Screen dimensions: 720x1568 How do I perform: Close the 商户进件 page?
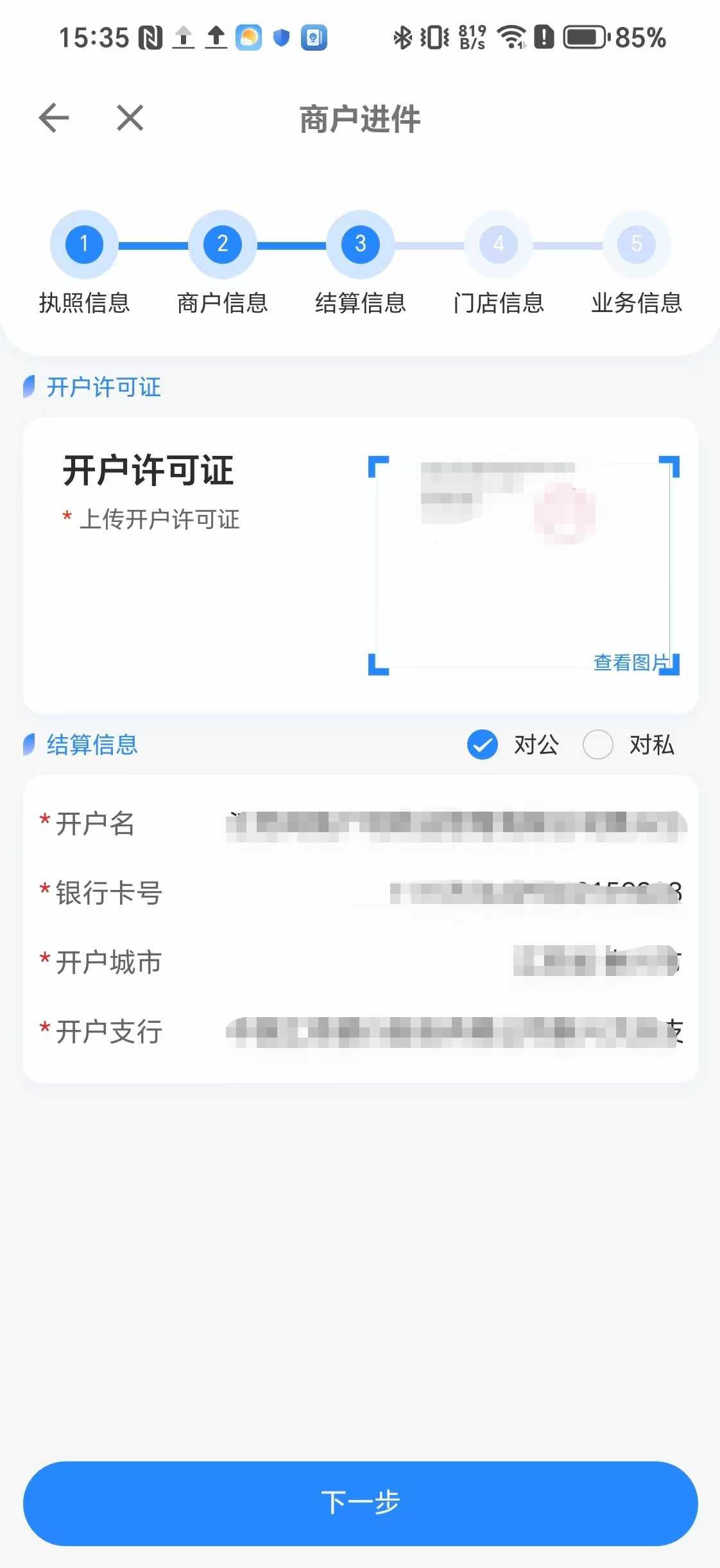point(130,118)
